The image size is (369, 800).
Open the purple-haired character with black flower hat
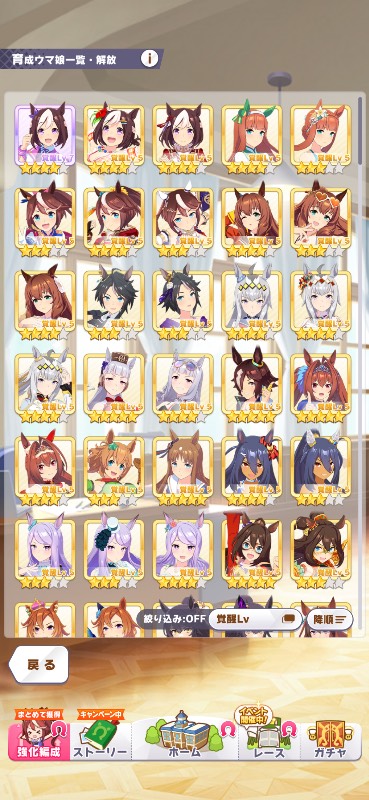[114, 553]
